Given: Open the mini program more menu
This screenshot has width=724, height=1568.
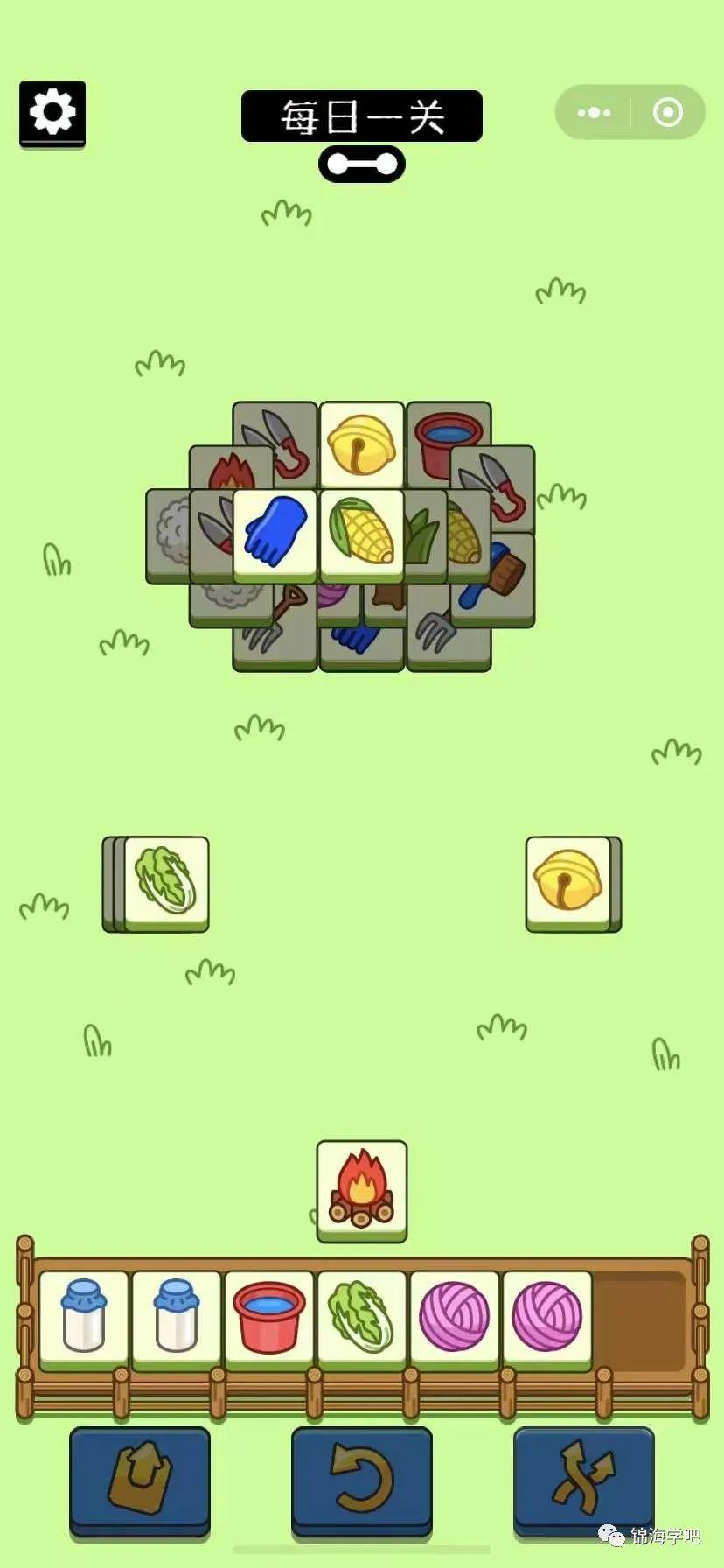Looking at the screenshot, I should tap(594, 112).
